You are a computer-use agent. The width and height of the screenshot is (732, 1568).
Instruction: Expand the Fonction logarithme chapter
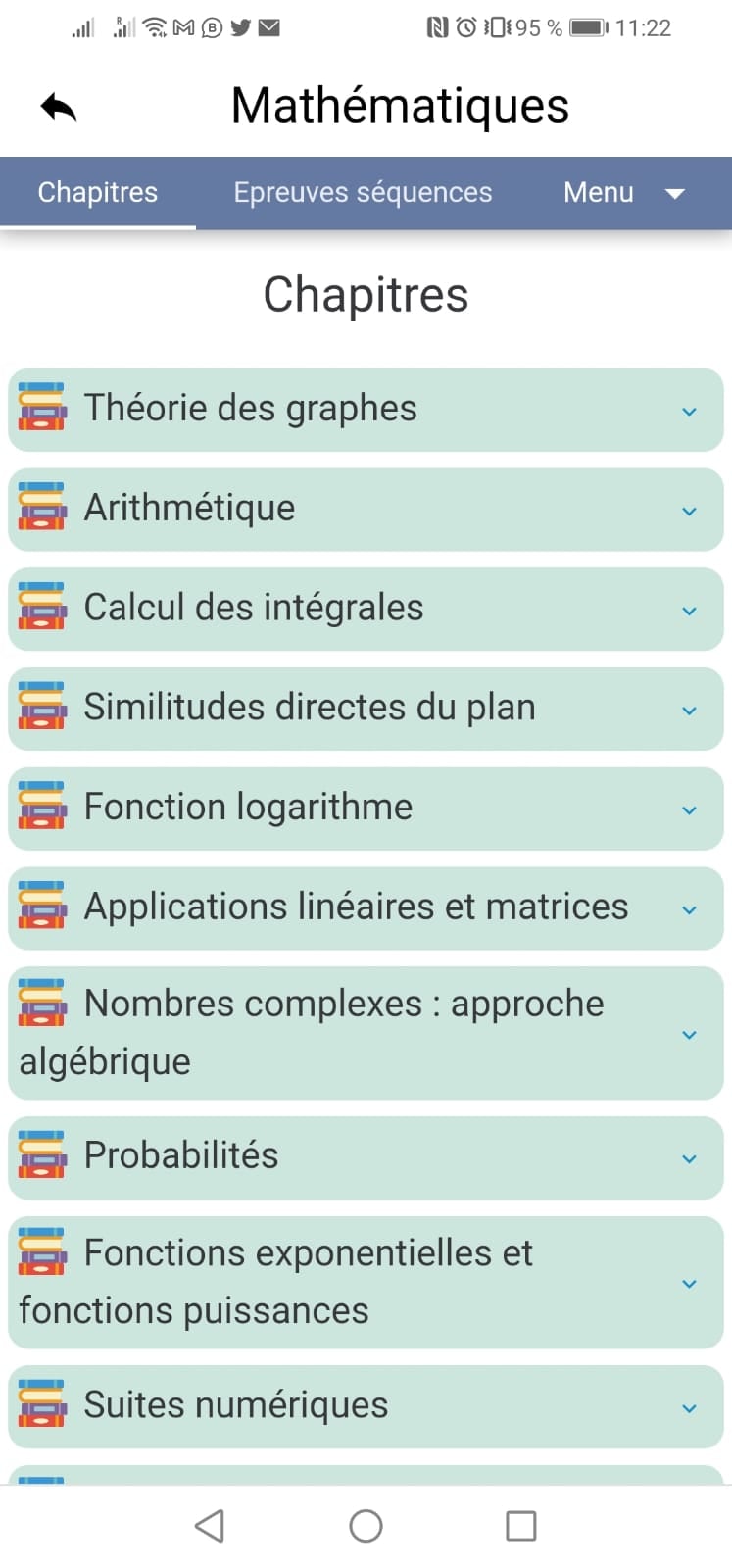(366, 808)
